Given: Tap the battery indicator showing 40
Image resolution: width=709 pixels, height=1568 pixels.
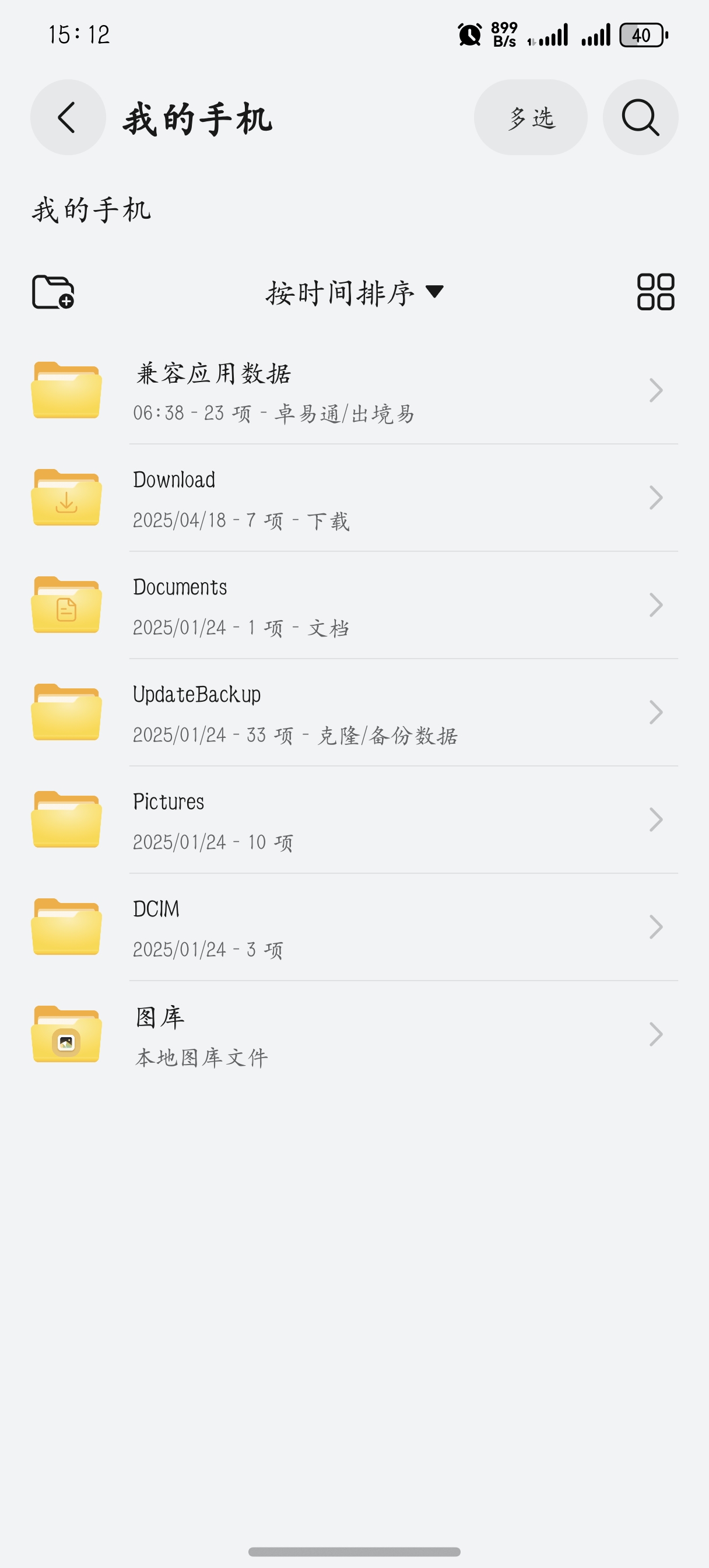Looking at the screenshot, I should (x=643, y=34).
